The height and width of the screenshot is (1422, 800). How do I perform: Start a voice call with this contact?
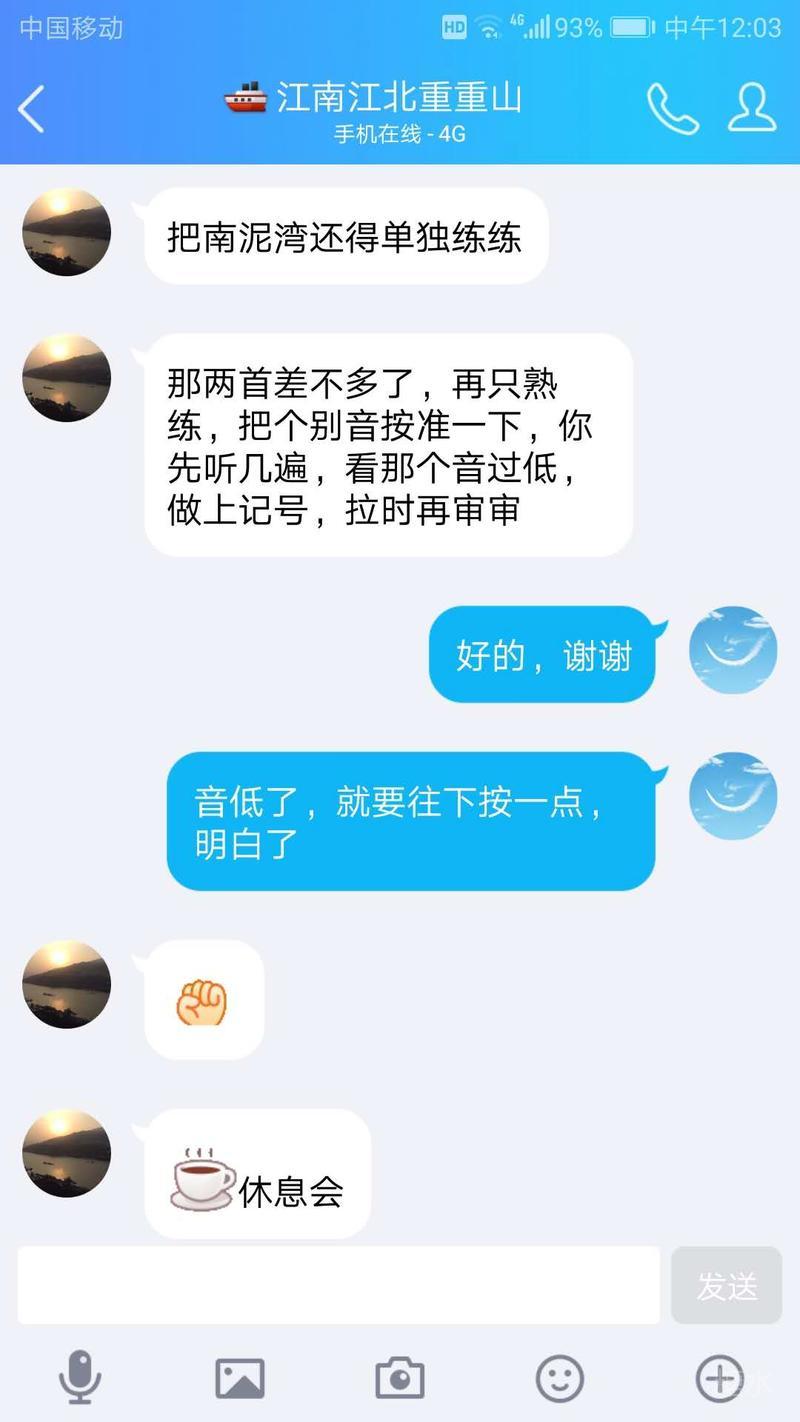click(672, 108)
